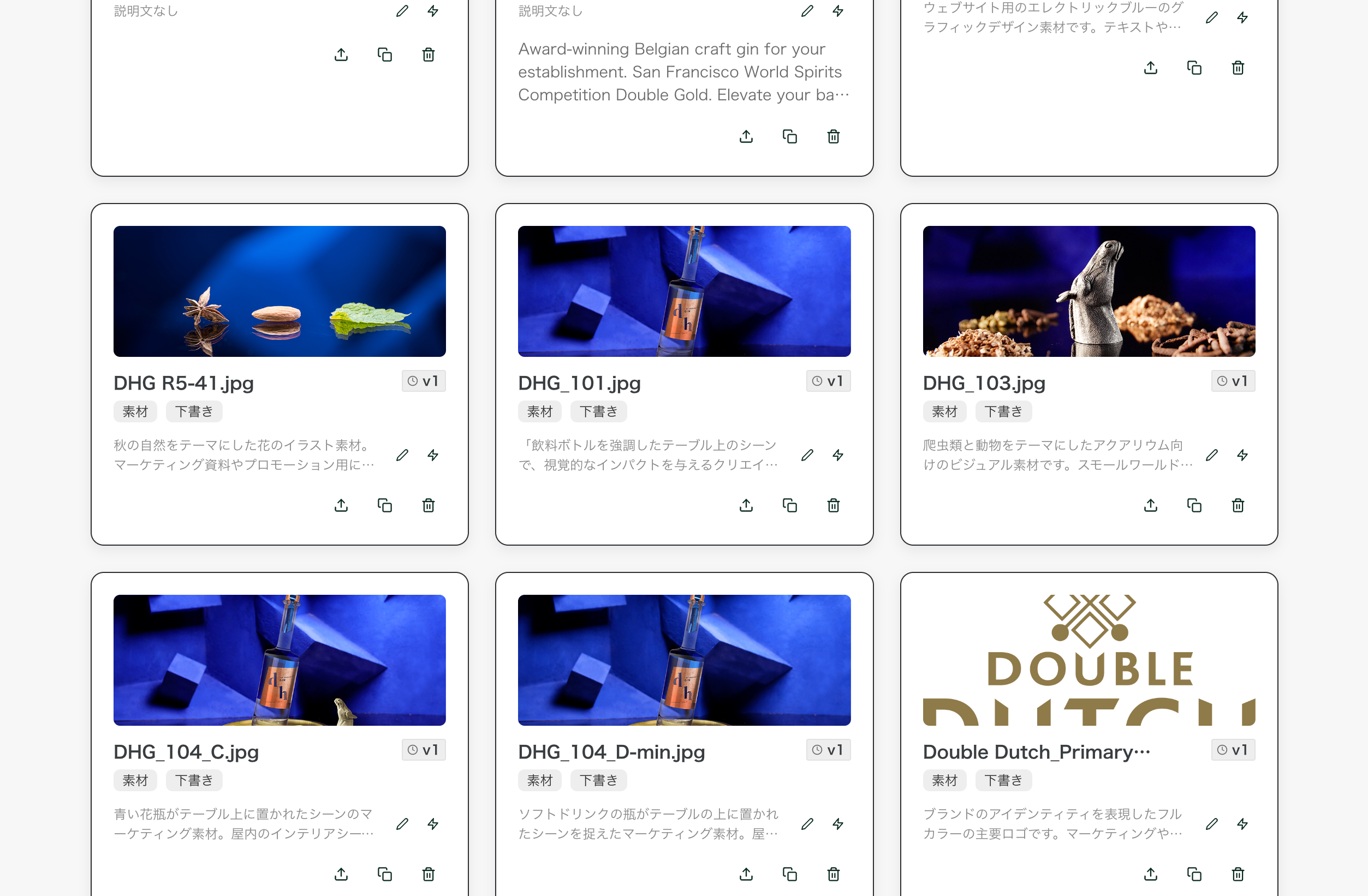The image size is (1368, 896).
Task: Export the Double Dutch_Primary asset
Action: 1151,874
